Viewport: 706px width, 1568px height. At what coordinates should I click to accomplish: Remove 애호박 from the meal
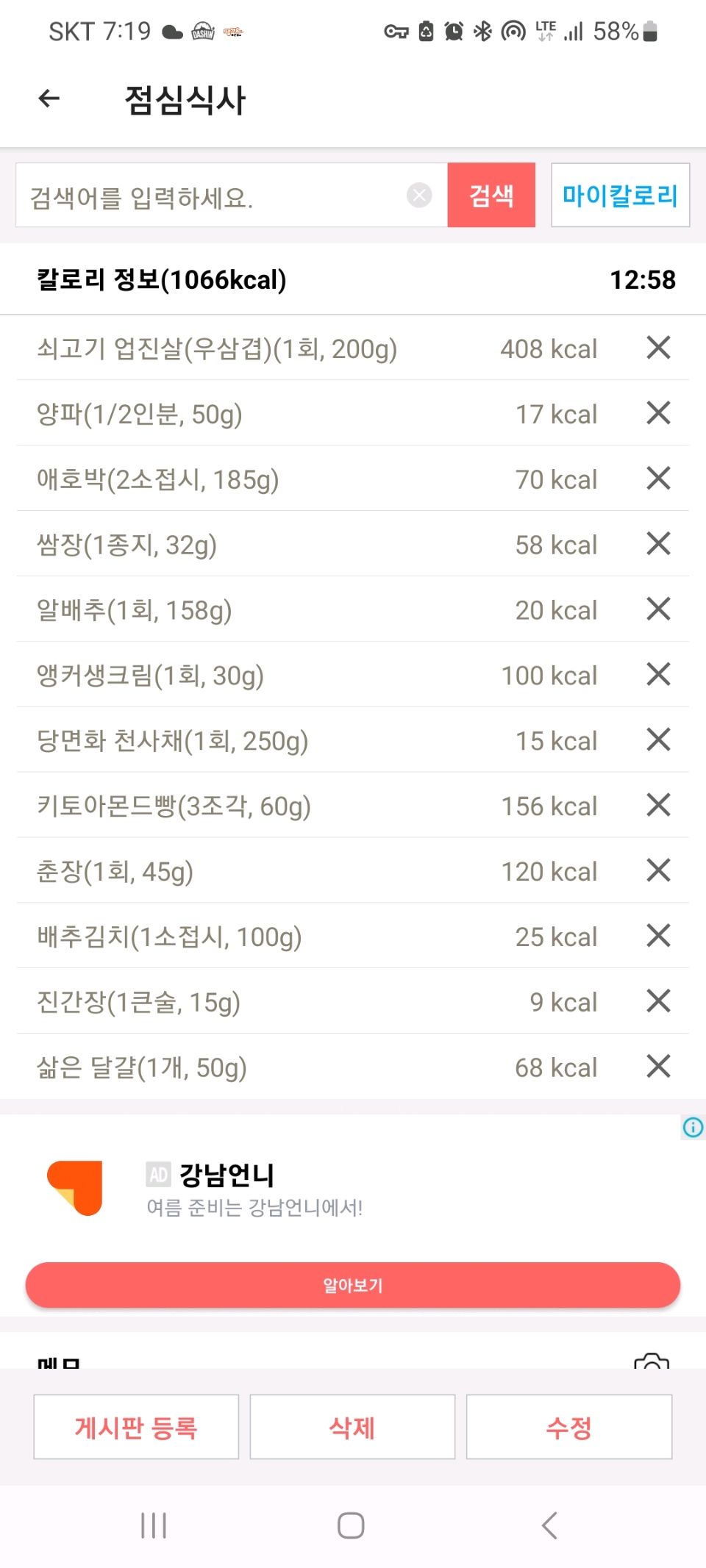[658, 479]
